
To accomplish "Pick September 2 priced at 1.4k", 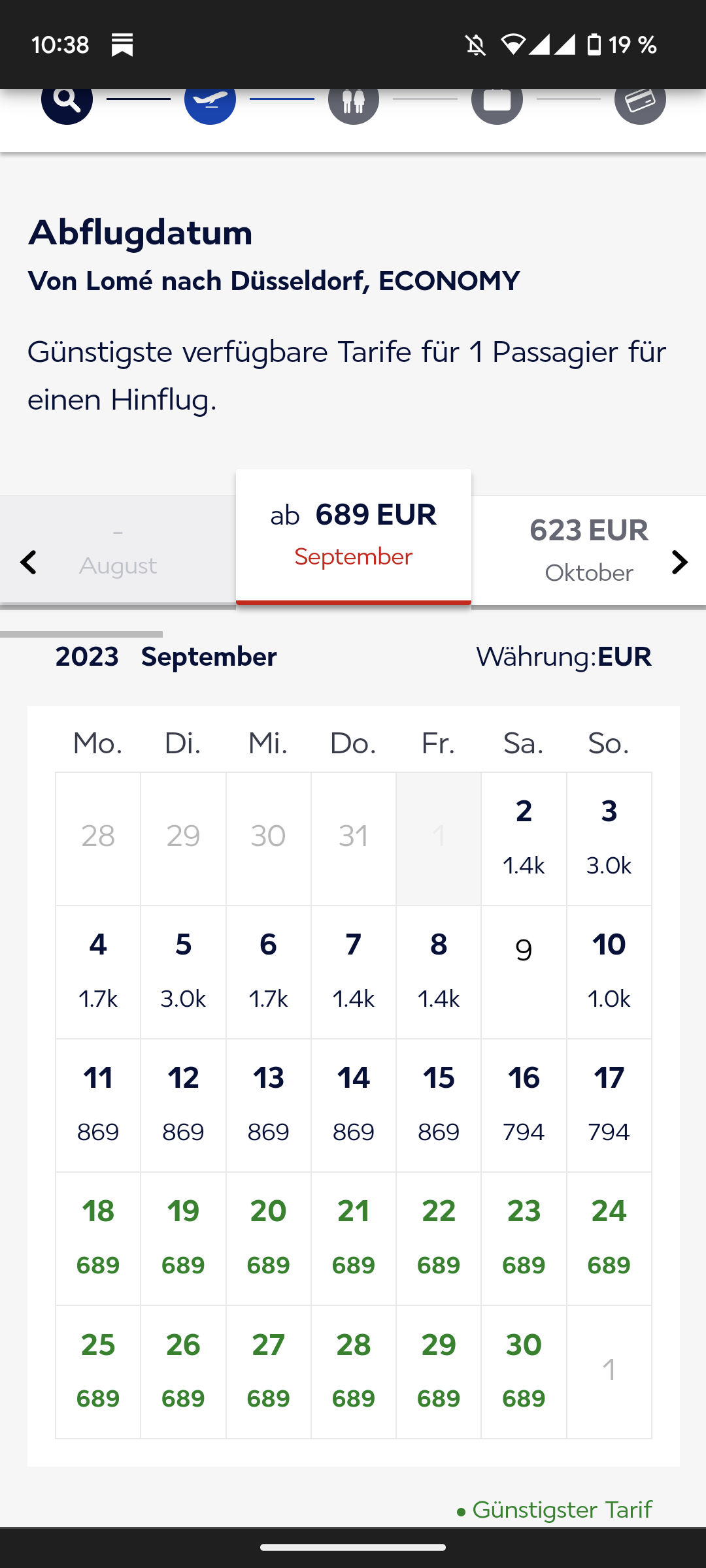I will [524, 838].
